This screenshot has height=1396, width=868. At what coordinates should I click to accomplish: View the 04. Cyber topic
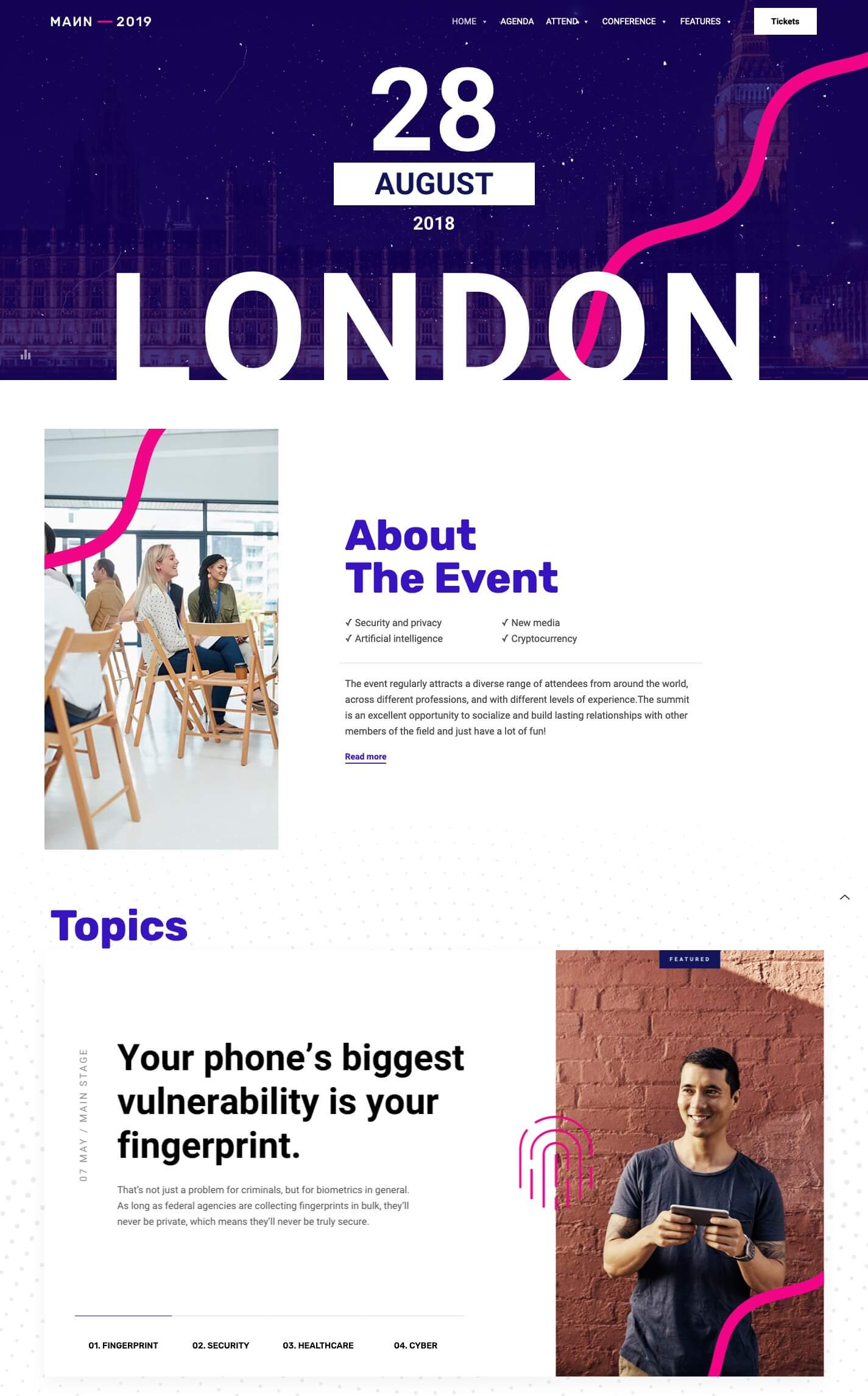coord(415,1345)
